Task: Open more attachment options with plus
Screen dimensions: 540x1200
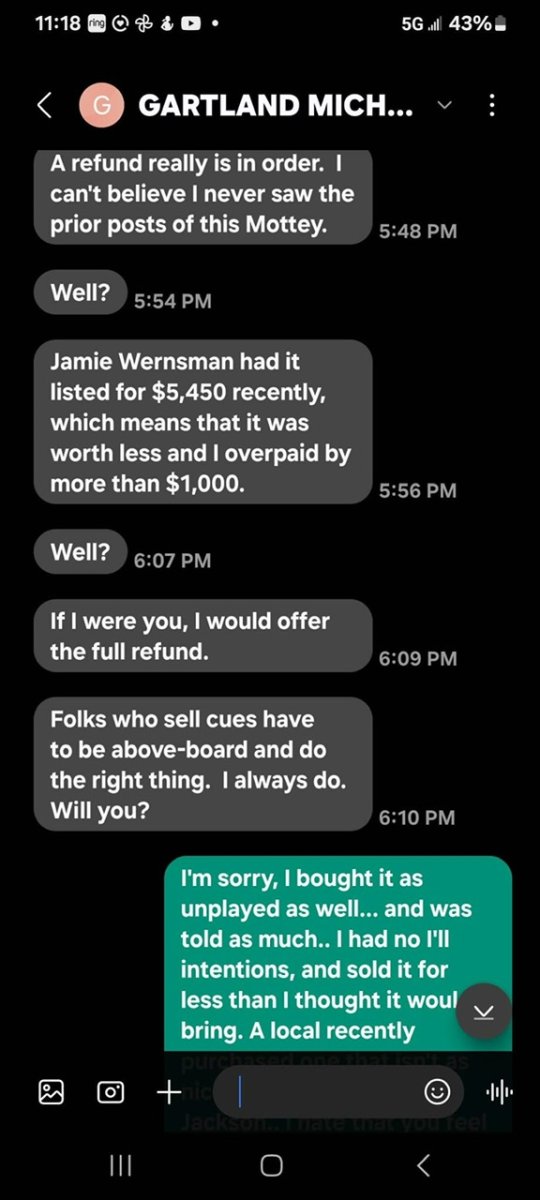Action: (x=169, y=1092)
